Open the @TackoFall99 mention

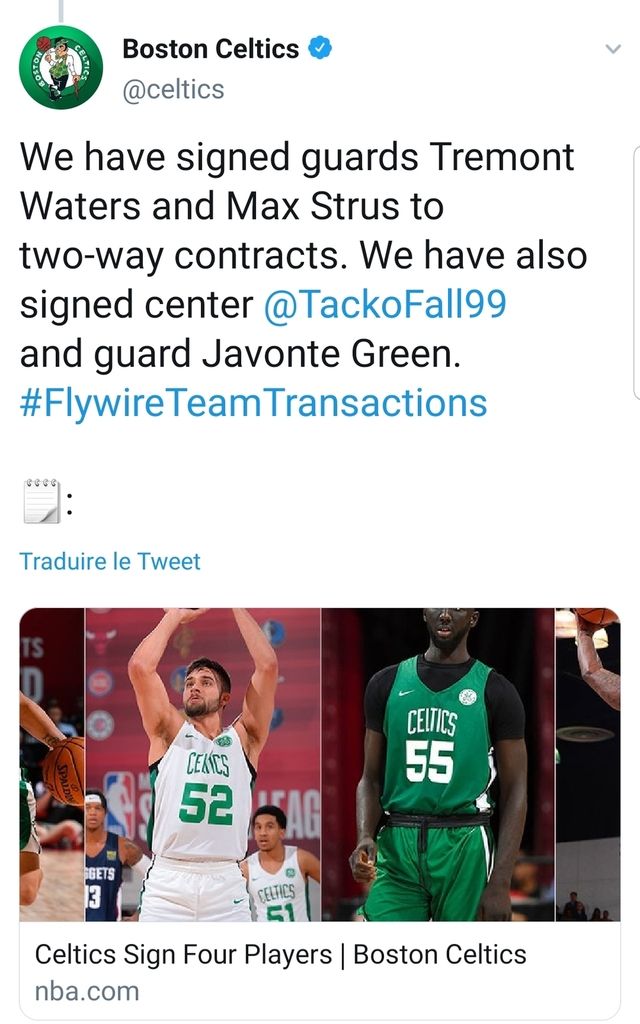385,304
